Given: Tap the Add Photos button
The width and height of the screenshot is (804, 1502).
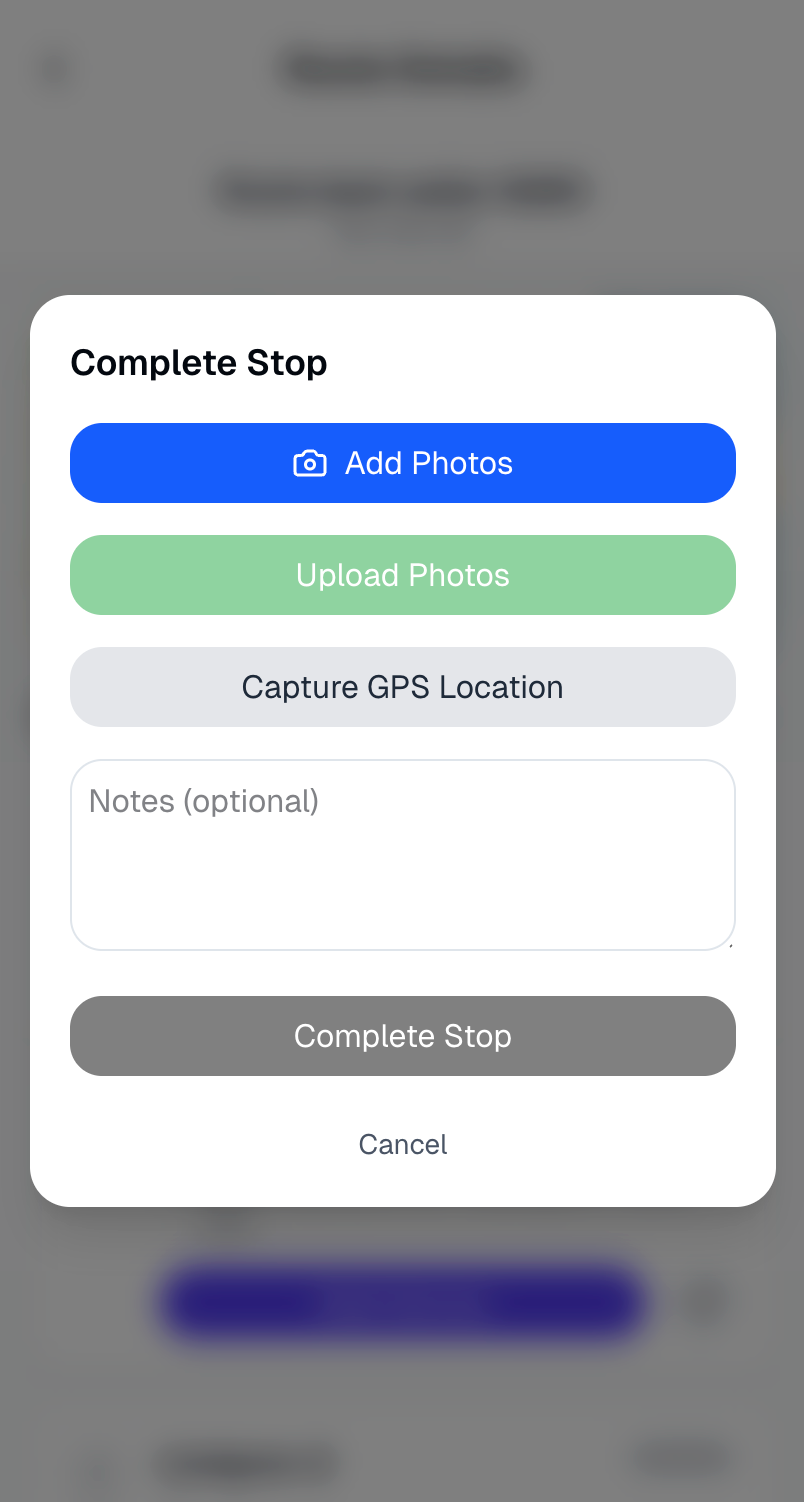Looking at the screenshot, I should coord(402,463).
